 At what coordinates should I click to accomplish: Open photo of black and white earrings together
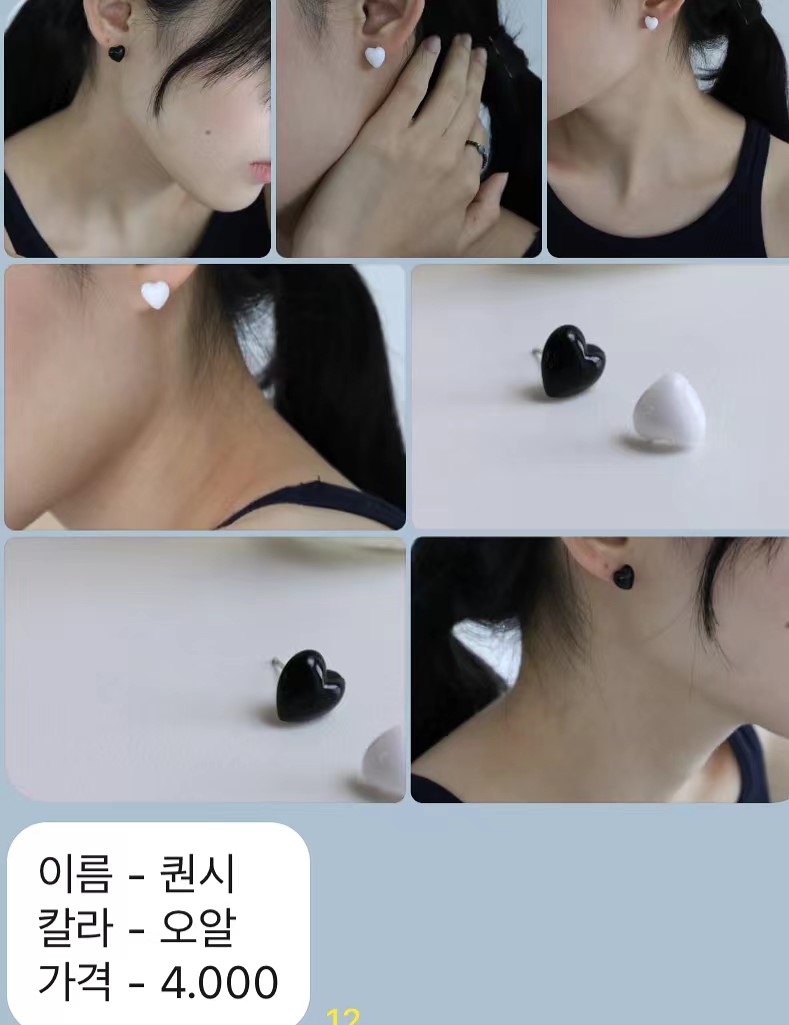pyautogui.click(x=600, y=397)
